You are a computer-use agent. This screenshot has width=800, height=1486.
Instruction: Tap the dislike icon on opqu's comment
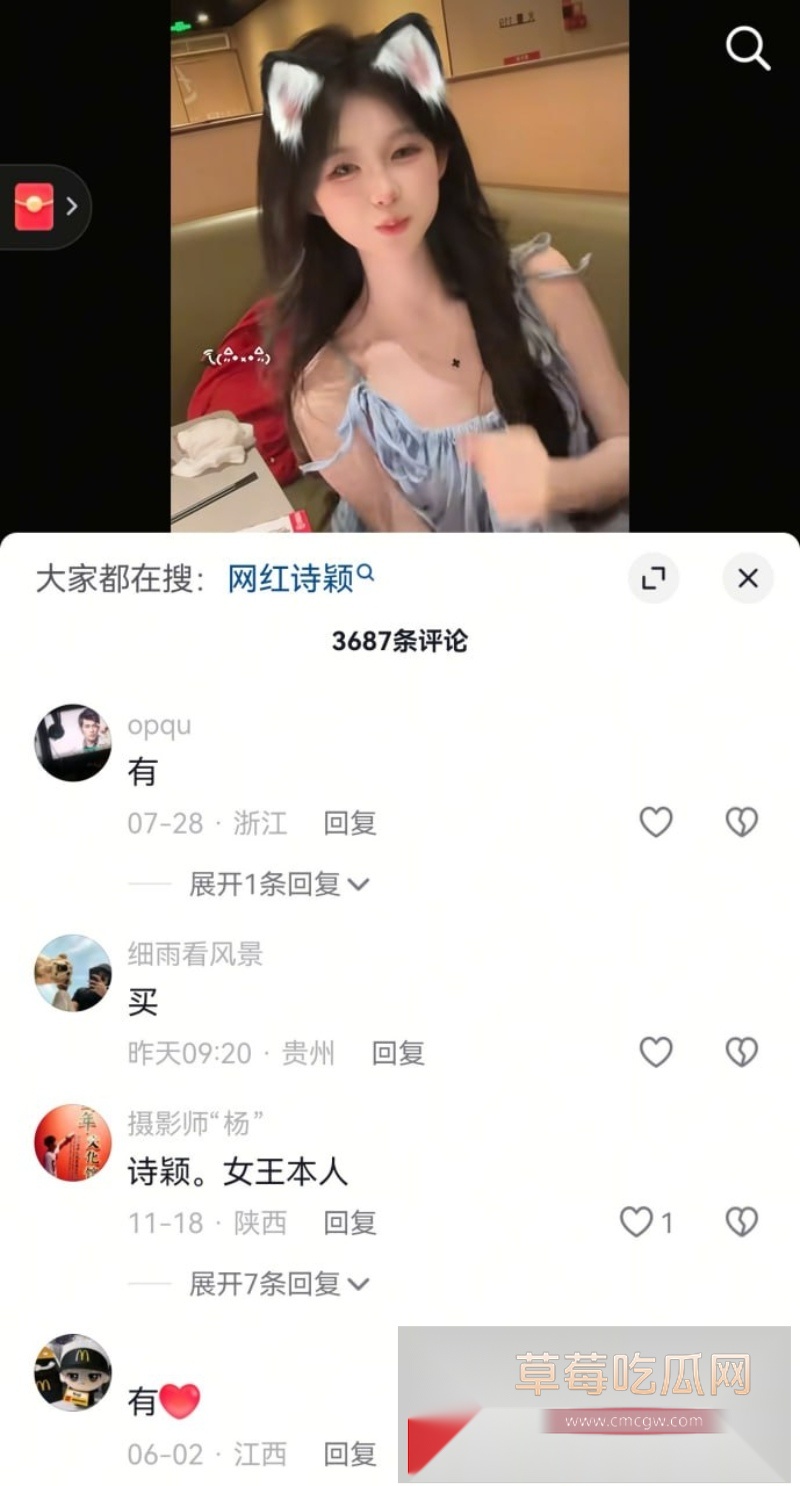739,821
